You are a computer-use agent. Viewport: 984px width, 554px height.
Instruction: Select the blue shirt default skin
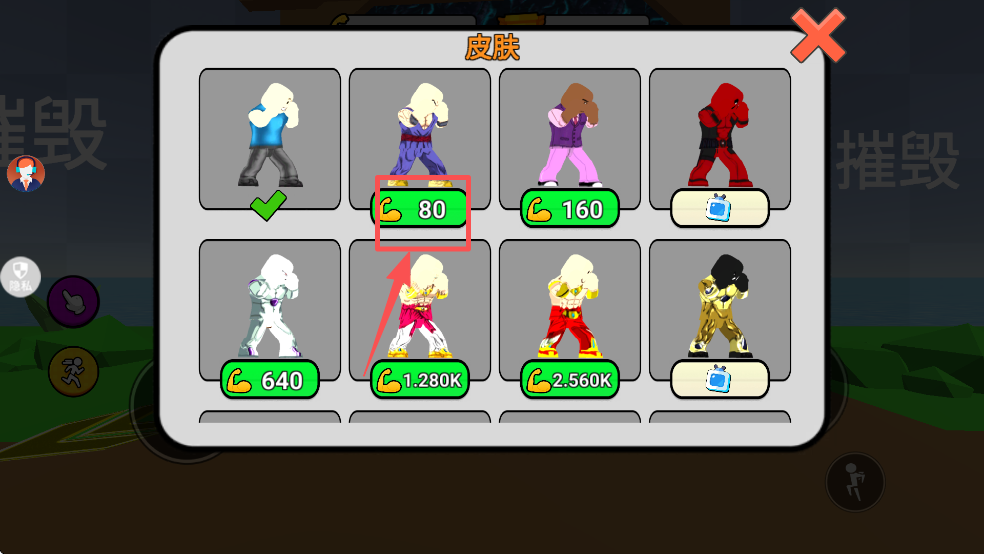270,138
